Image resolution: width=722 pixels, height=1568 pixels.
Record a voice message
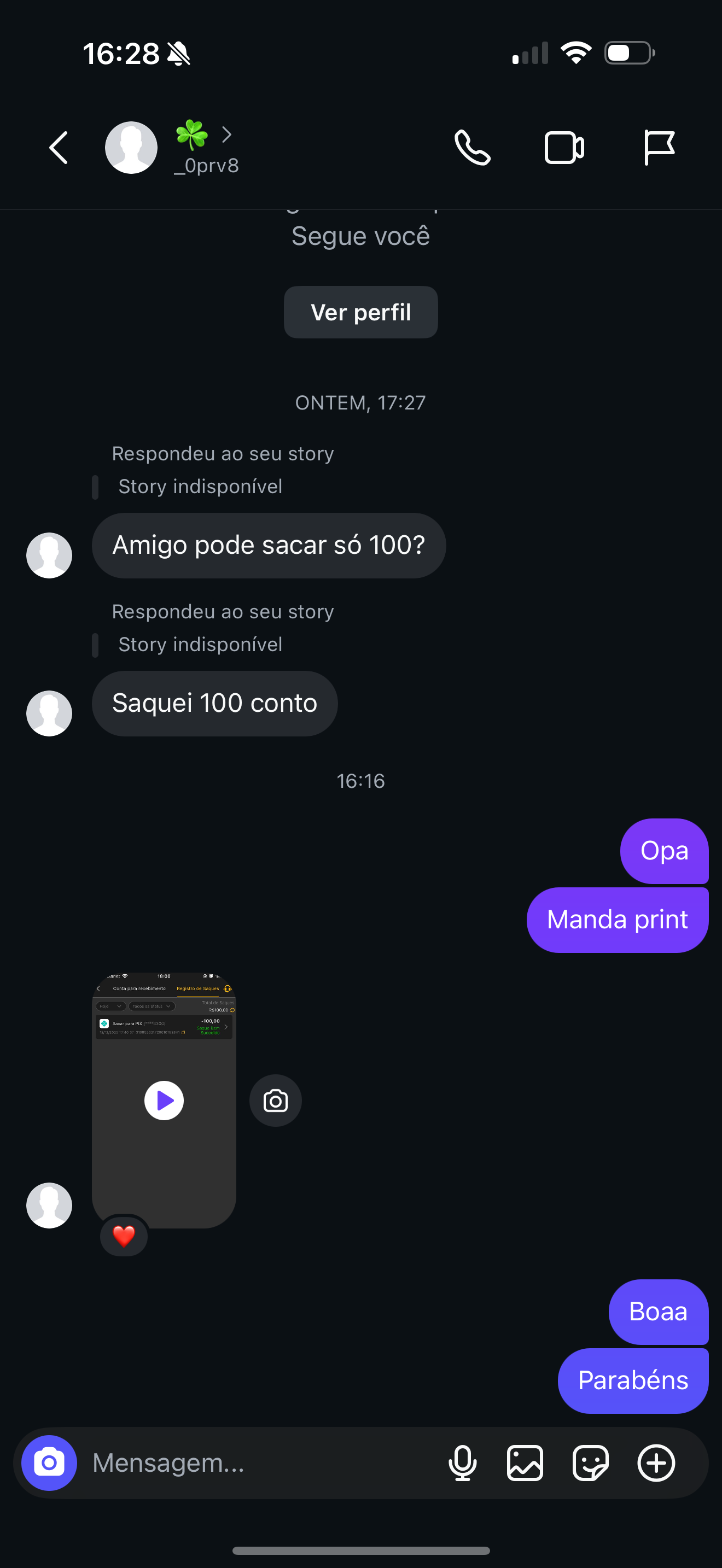tap(463, 1462)
